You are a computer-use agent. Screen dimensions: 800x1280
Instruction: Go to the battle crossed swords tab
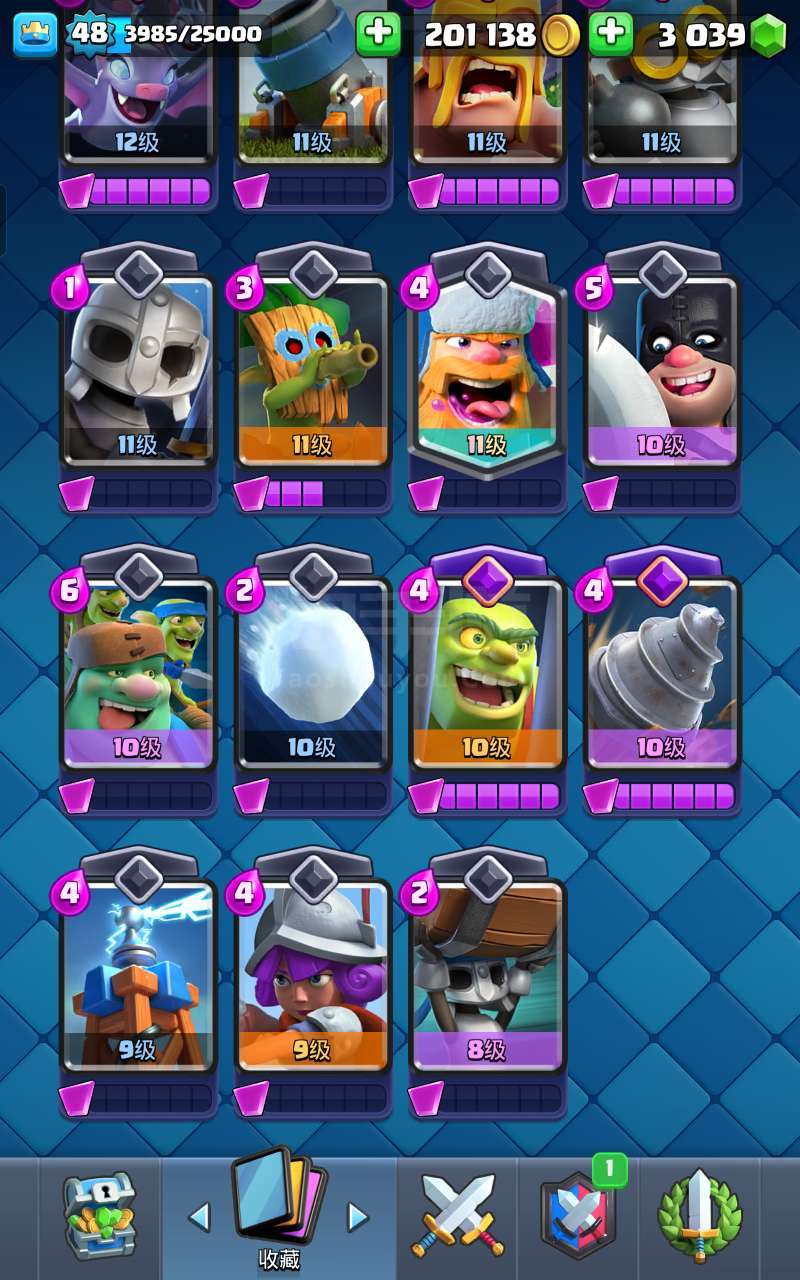coord(457,1217)
